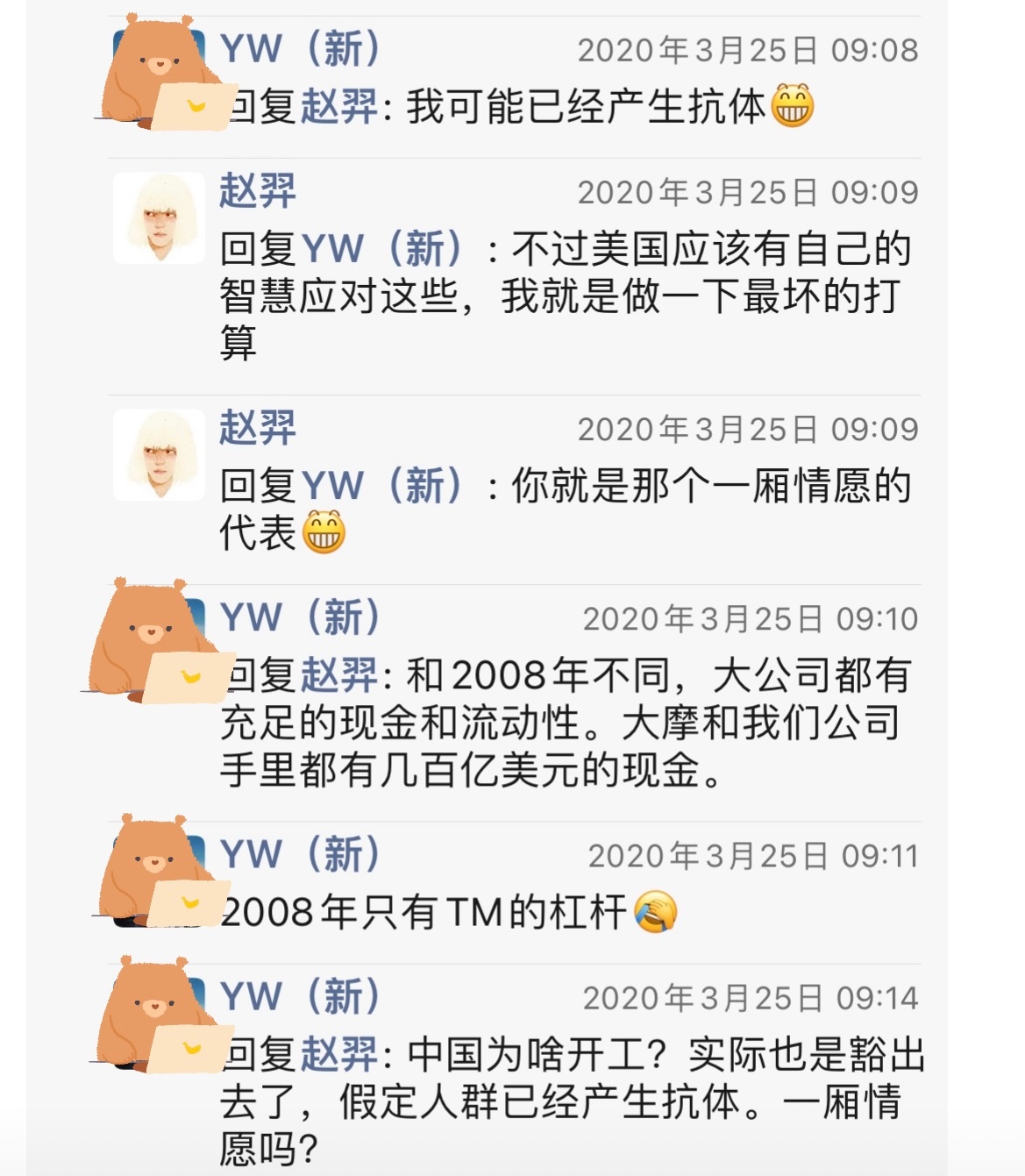The height and width of the screenshot is (1176, 1025).
Task: Open 赵羿's avatar on the 不过美国 reply
Action: (x=159, y=217)
